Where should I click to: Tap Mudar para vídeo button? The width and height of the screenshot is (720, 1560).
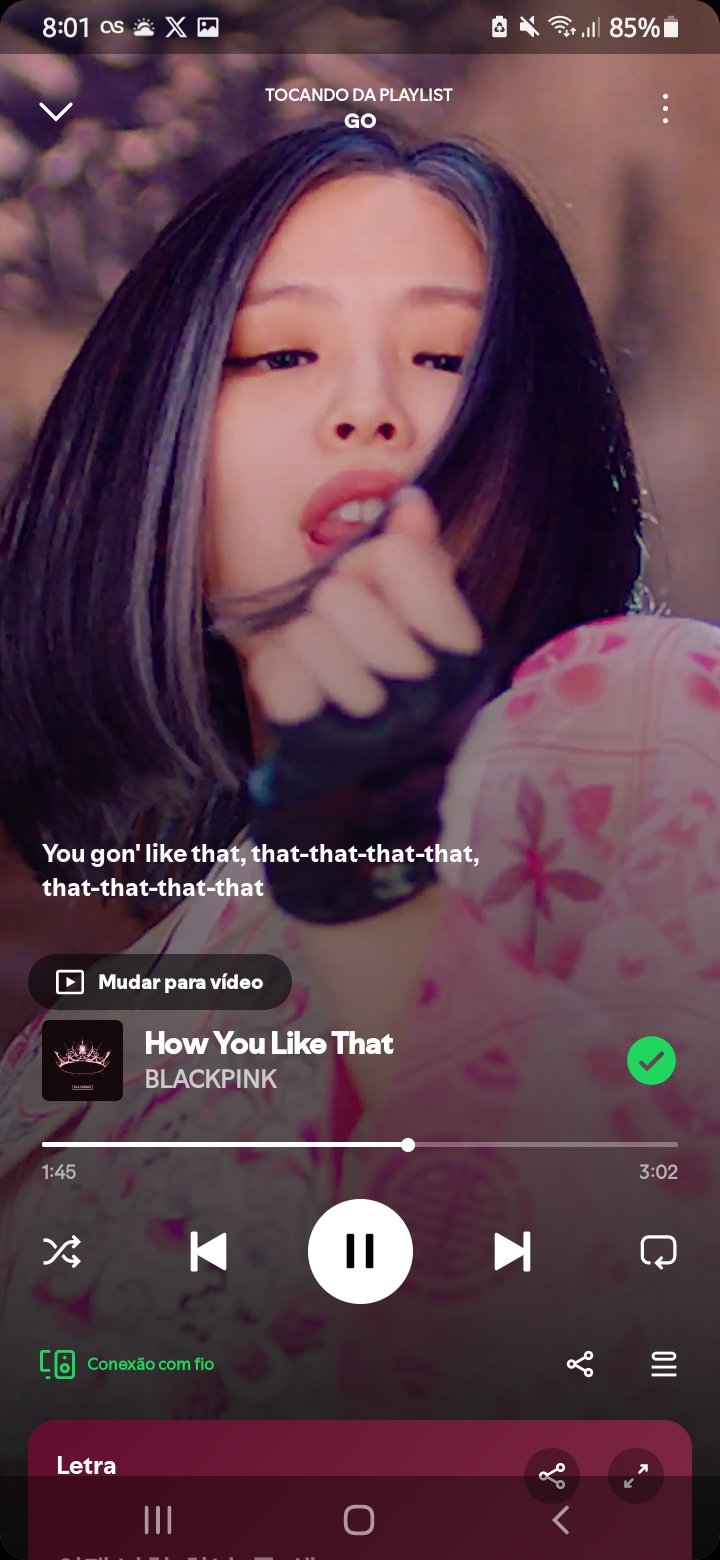160,982
